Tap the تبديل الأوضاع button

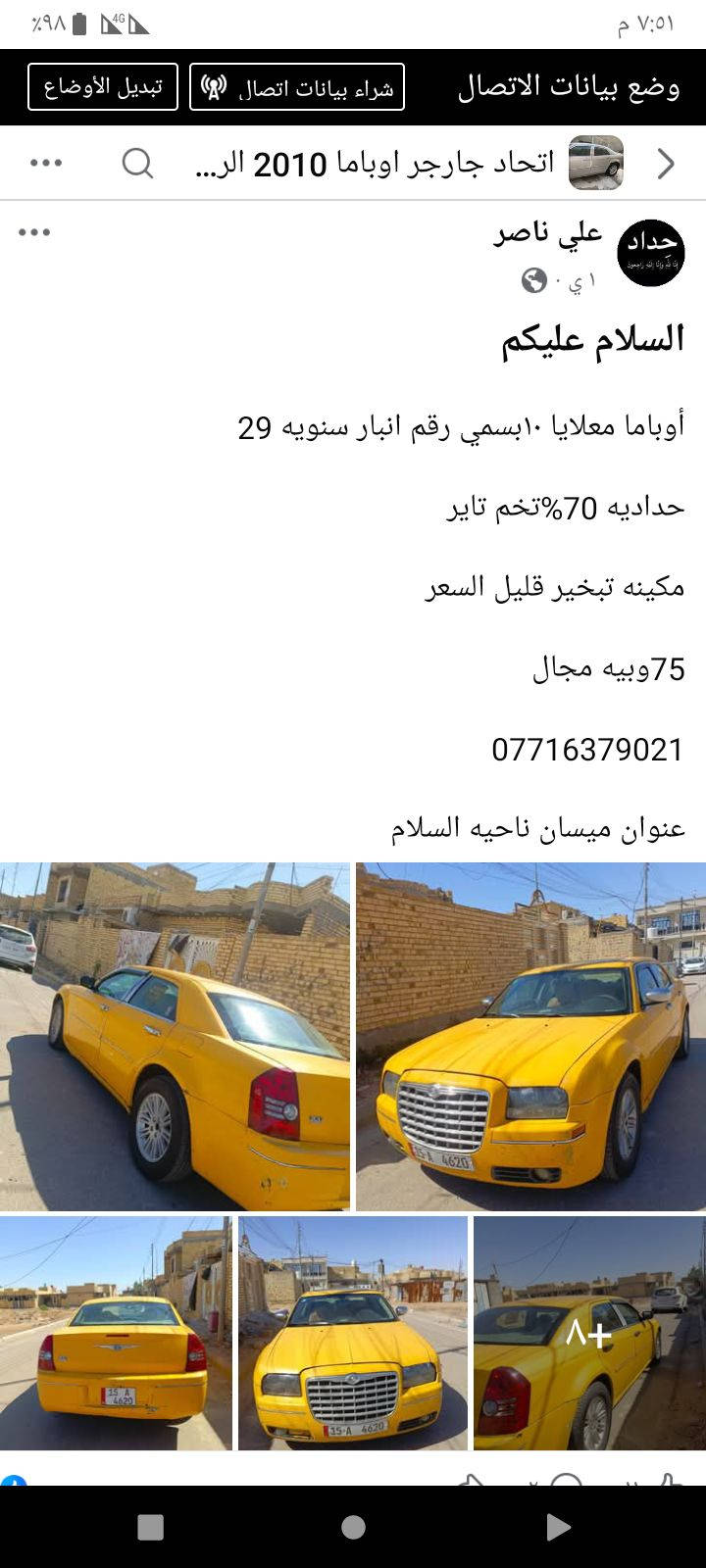[103, 87]
